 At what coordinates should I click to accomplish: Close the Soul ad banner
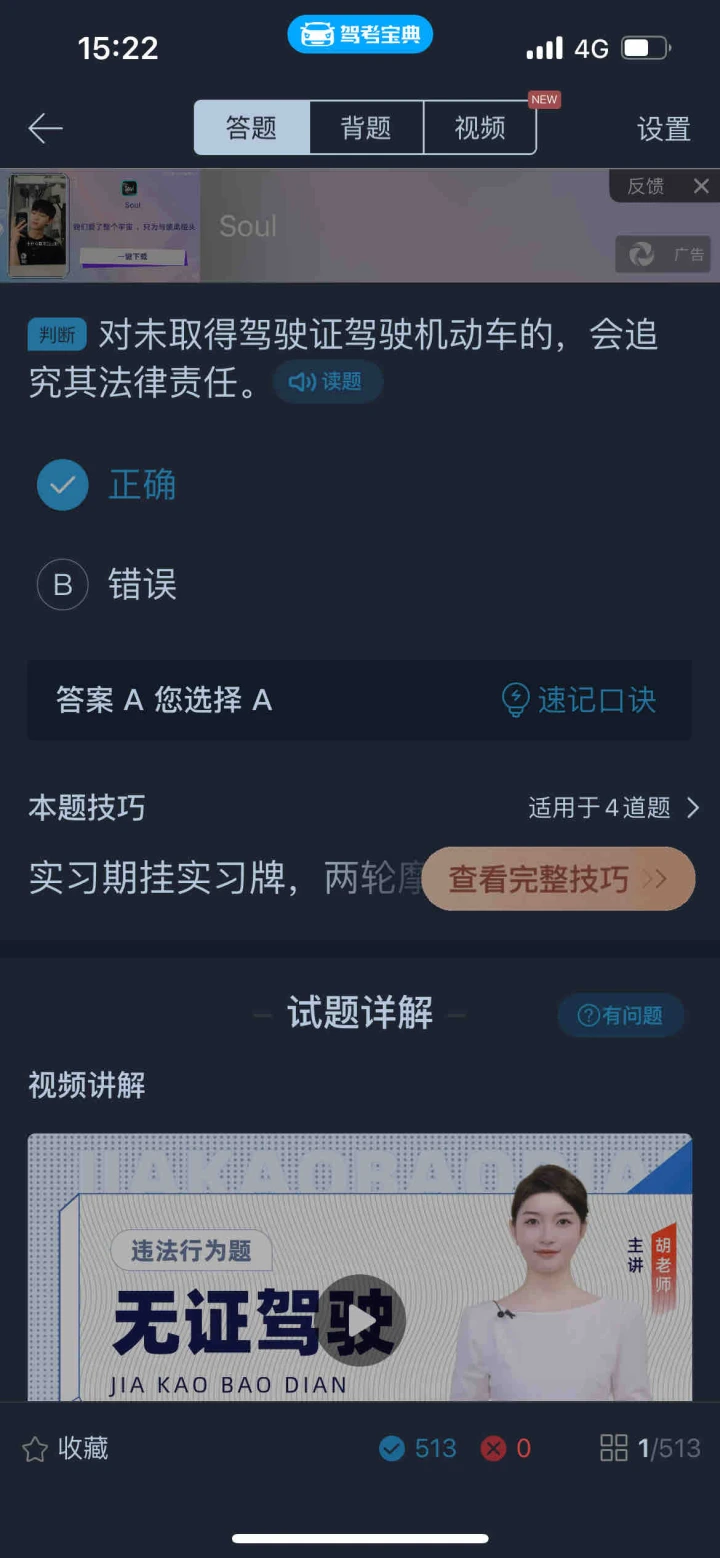(701, 186)
